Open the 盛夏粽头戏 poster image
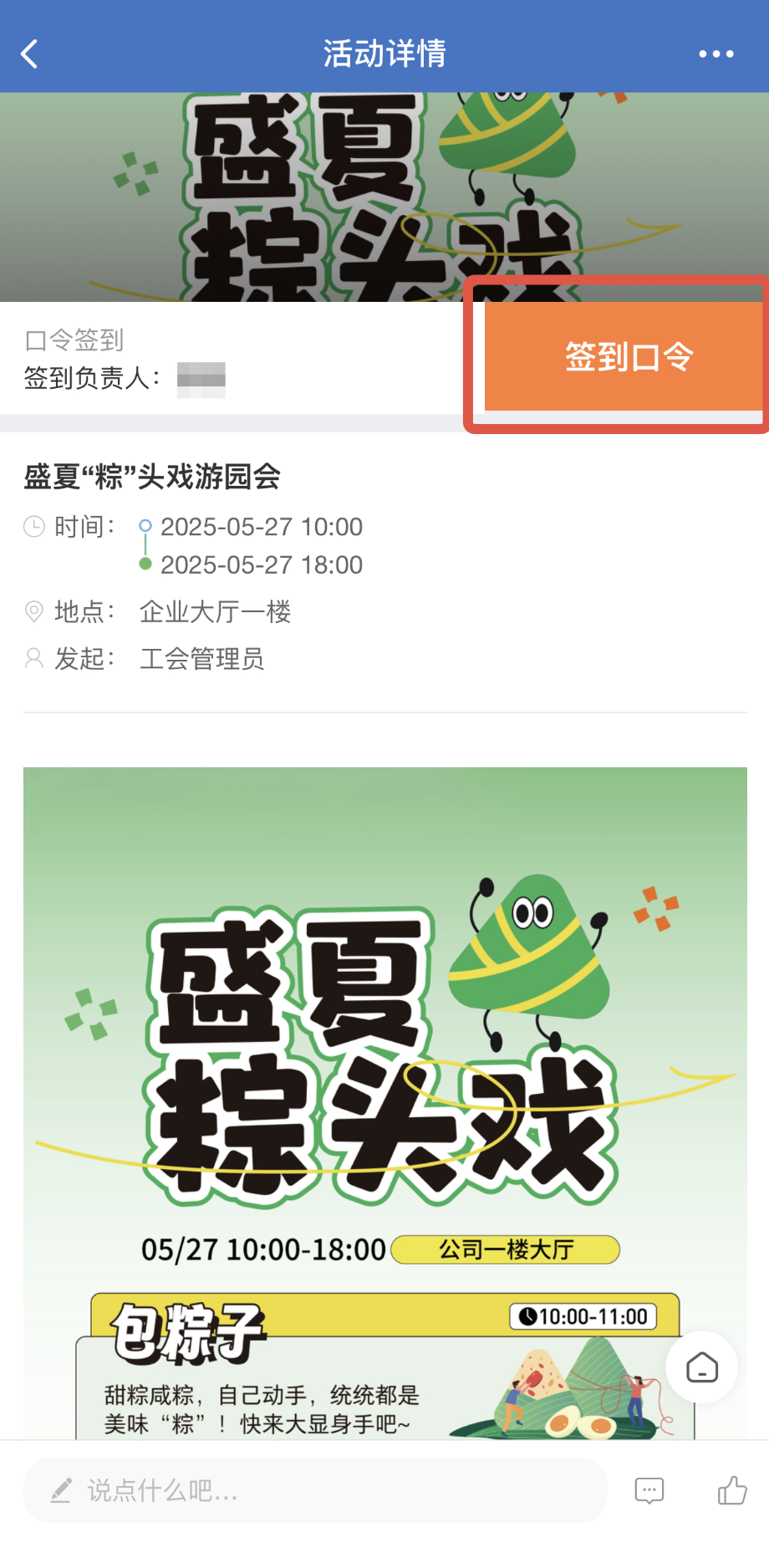The height and width of the screenshot is (1568, 769). coord(385,1103)
